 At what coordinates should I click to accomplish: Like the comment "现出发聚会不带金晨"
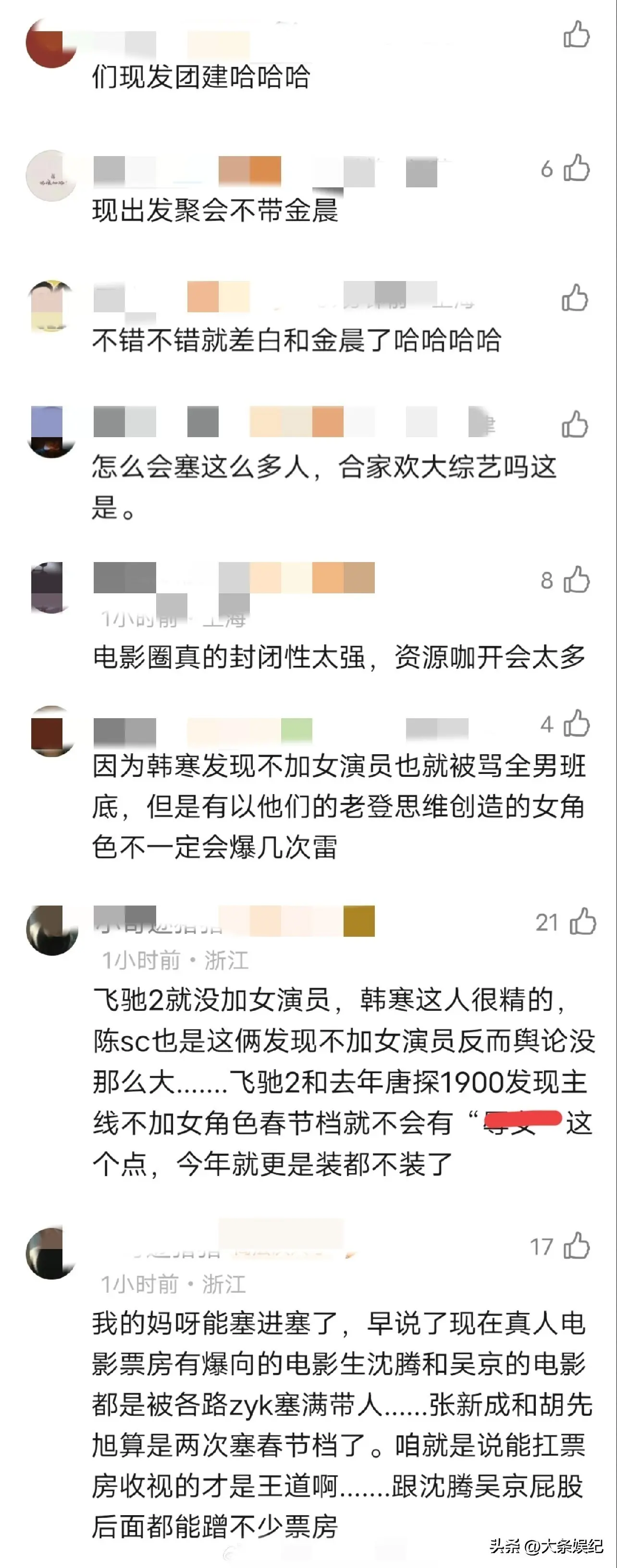pos(576,168)
